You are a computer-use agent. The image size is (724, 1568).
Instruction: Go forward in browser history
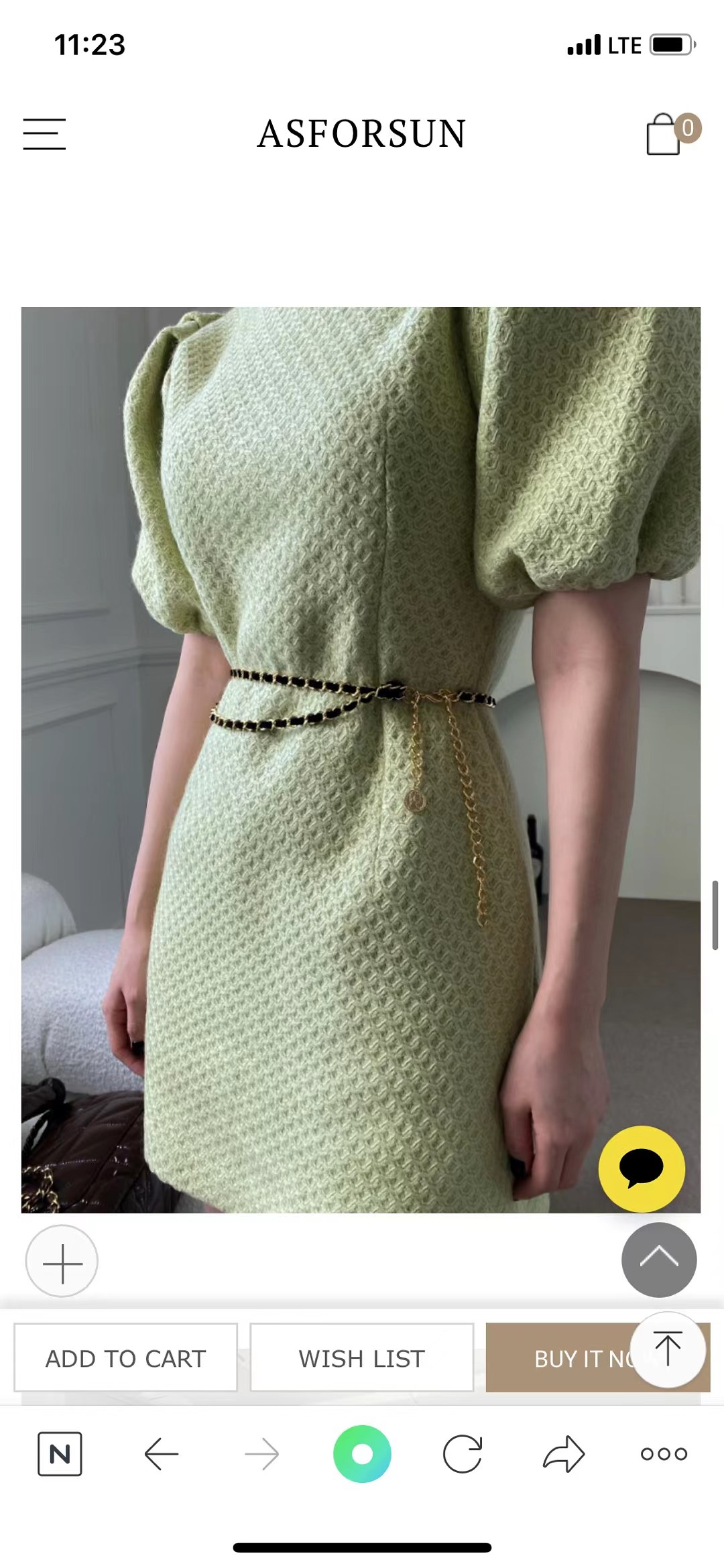(261, 1454)
